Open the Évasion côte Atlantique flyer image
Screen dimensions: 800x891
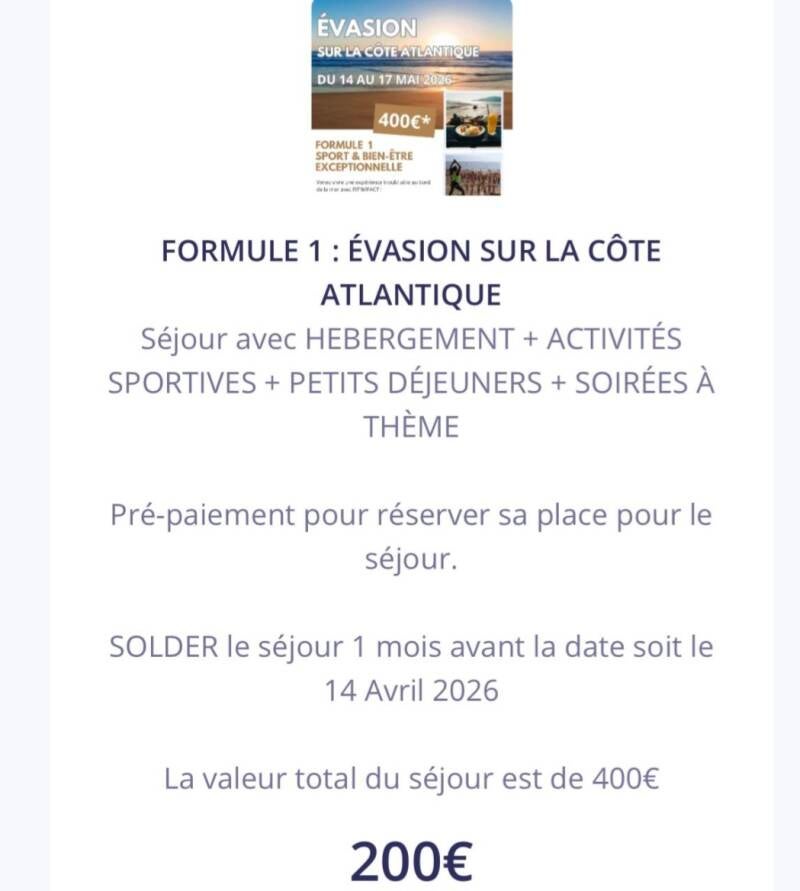pos(411,99)
